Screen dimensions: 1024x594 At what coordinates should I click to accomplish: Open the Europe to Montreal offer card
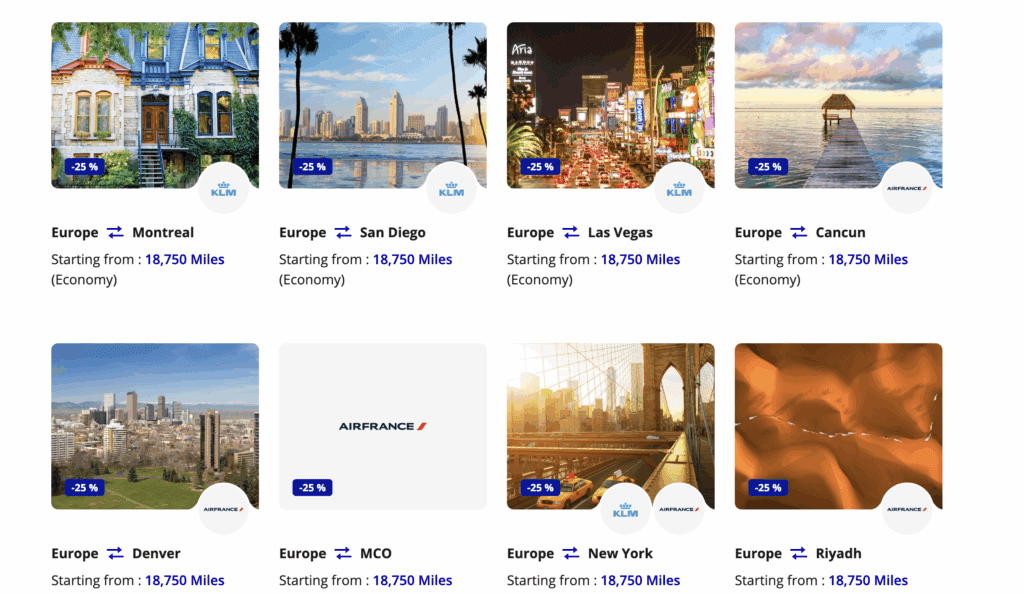point(155,105)
